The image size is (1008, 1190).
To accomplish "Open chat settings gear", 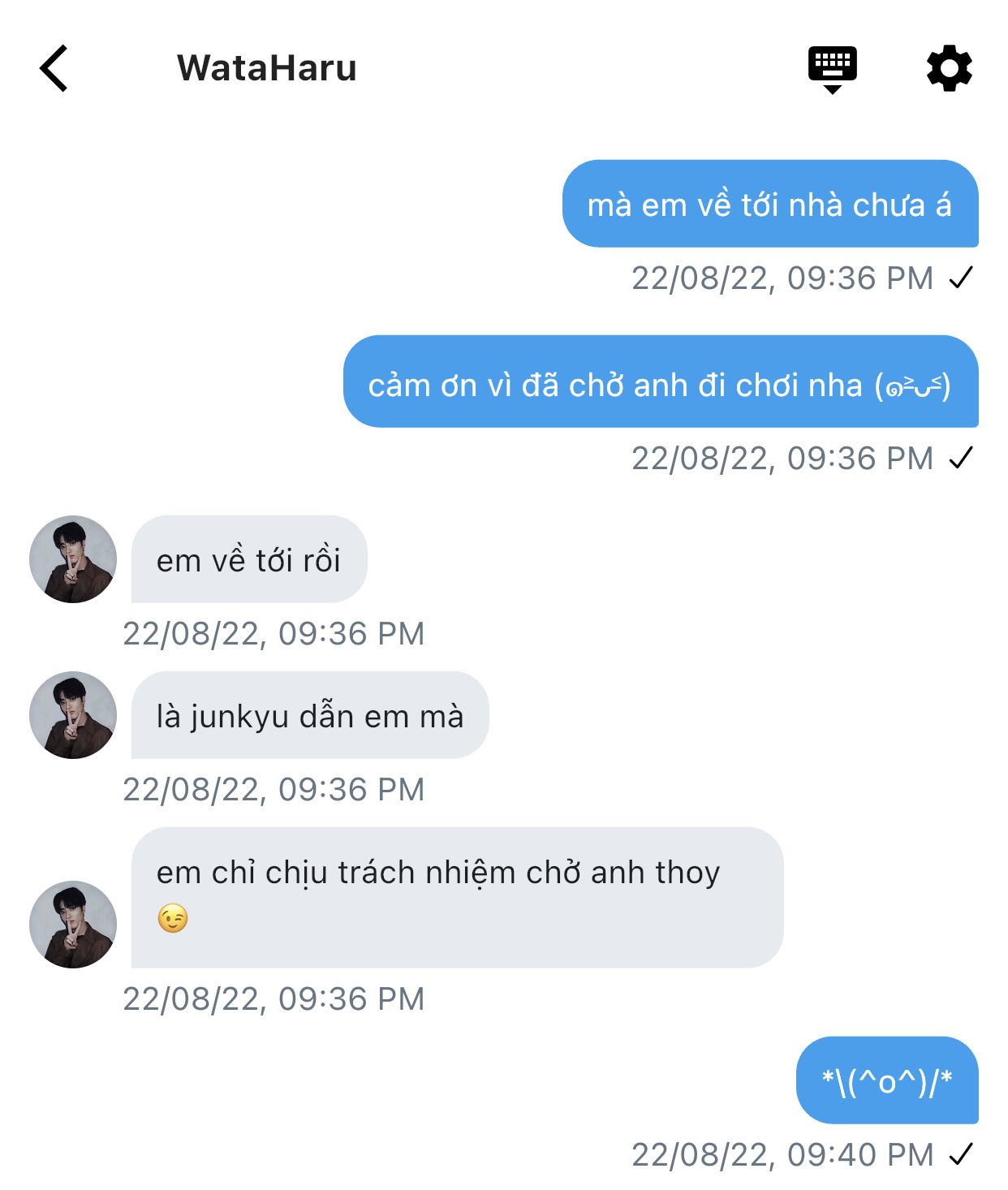I will click(x=949, y=69).
